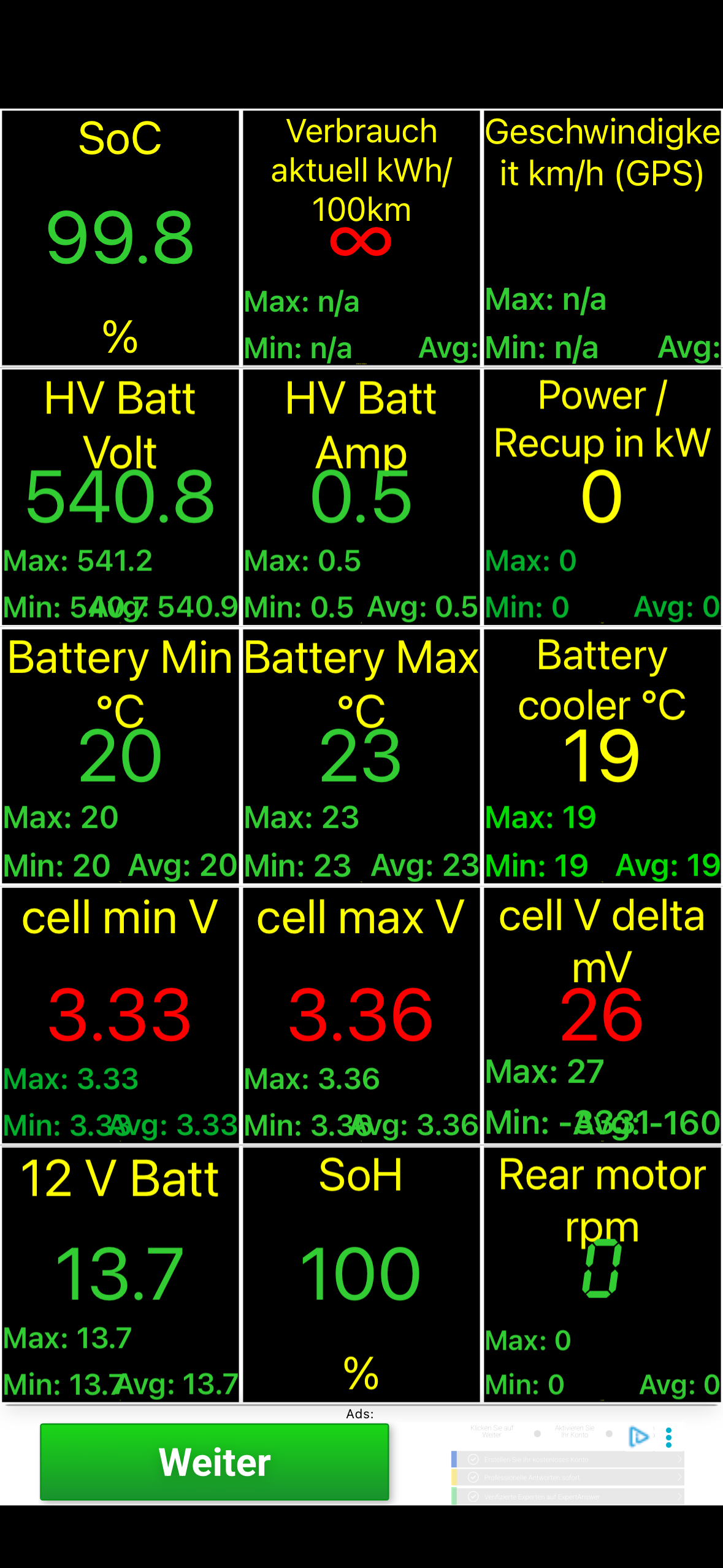723x1568 pixels.
Task: Open the 12 V Batt gauge
Action: (120, 1274)
